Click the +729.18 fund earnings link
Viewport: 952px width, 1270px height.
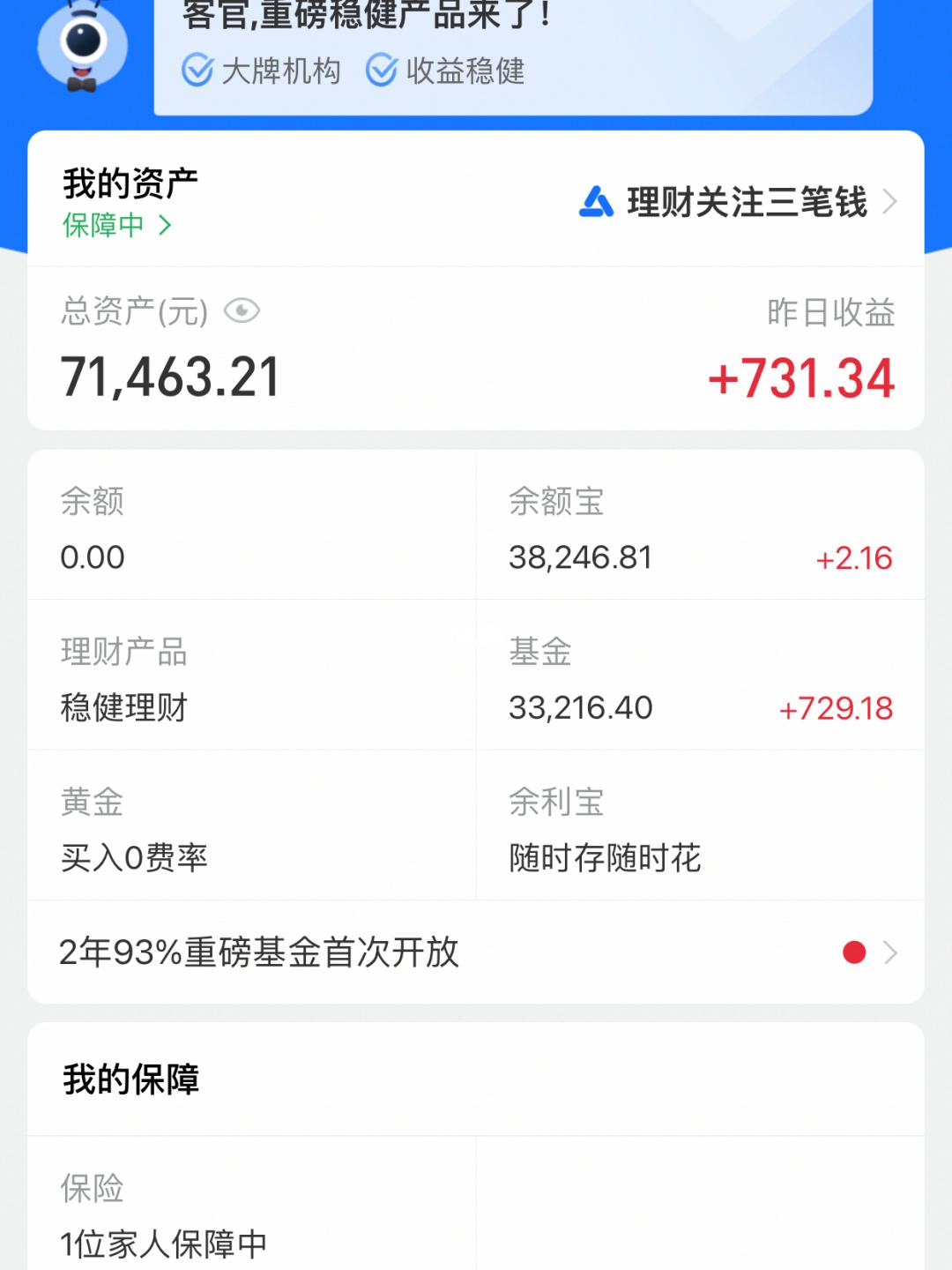835,708
